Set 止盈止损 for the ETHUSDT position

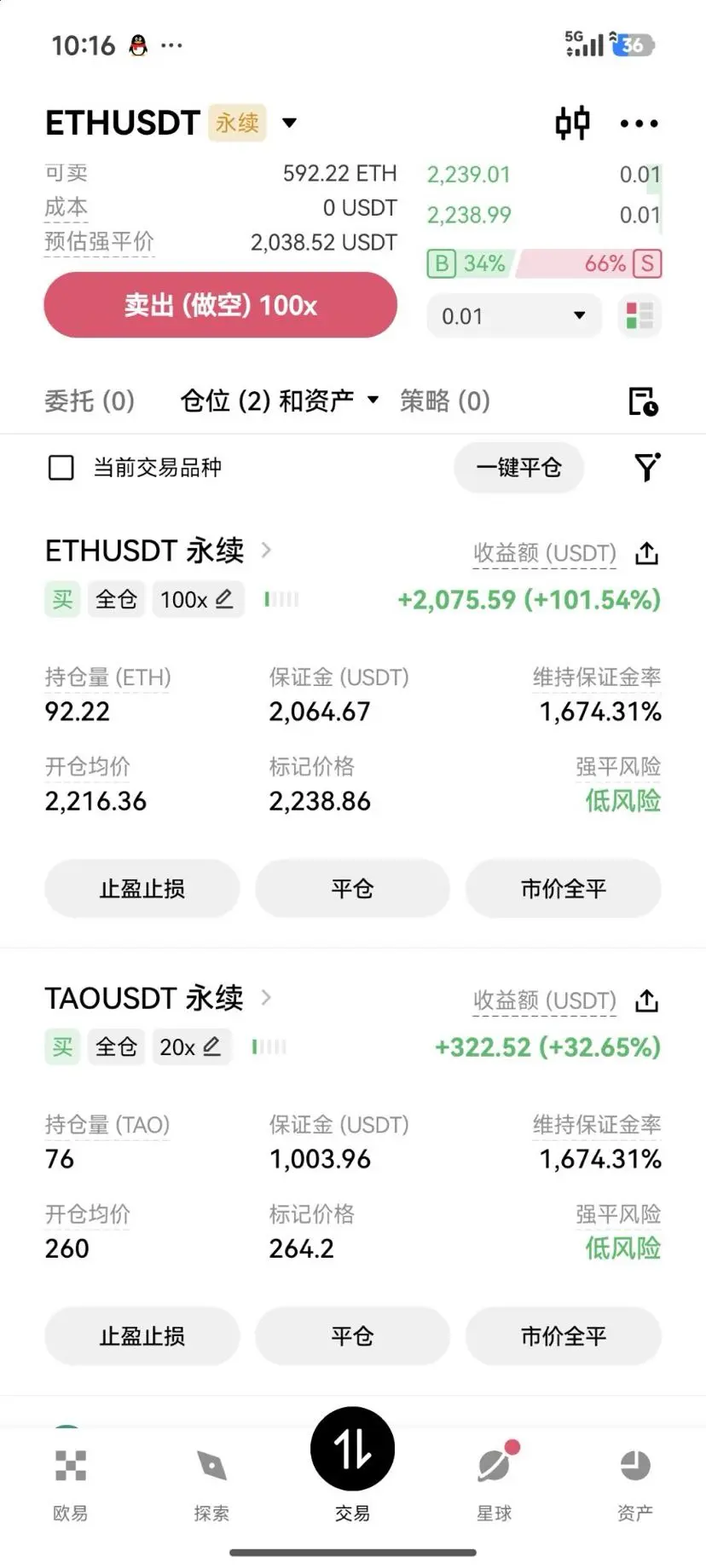[142, 889]
